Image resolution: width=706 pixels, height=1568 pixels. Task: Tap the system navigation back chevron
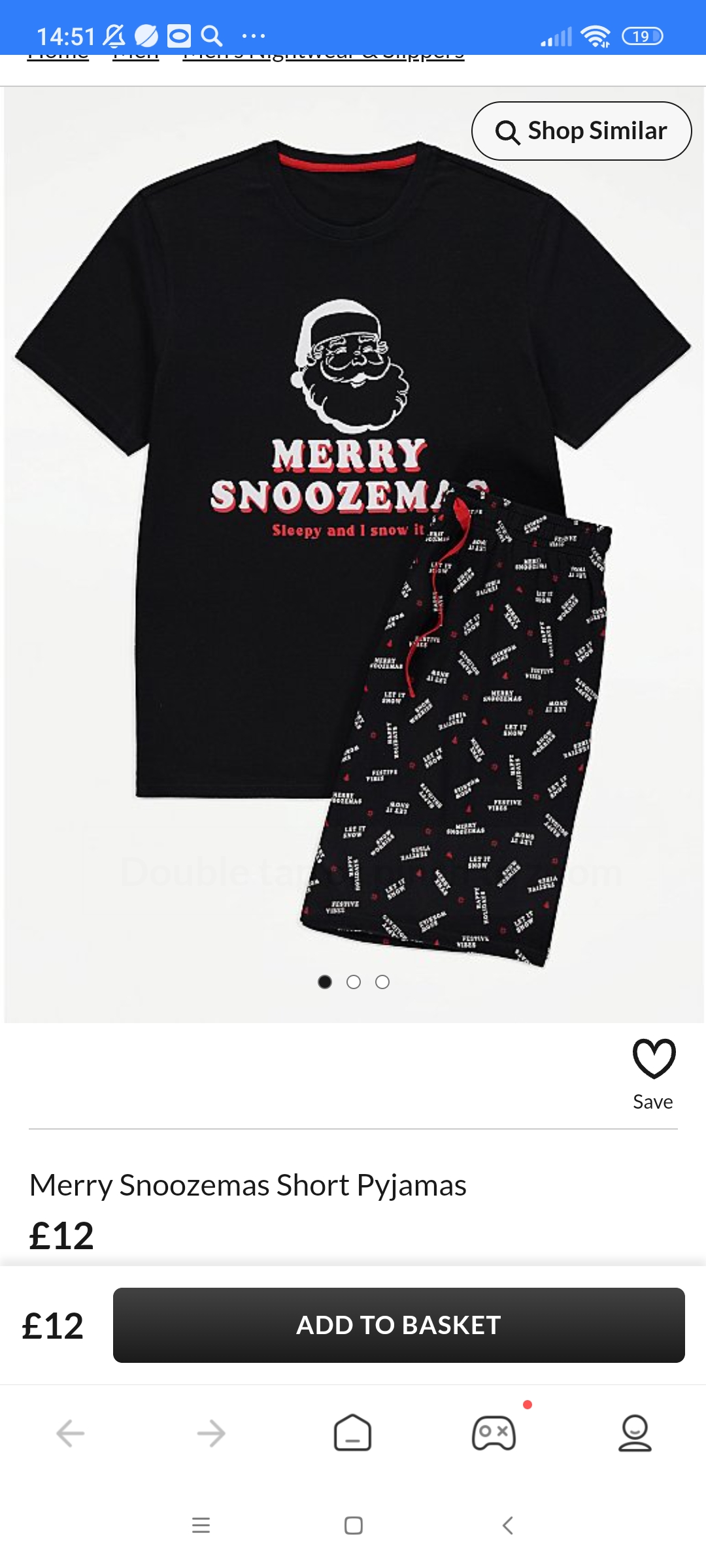(507, 1525)
